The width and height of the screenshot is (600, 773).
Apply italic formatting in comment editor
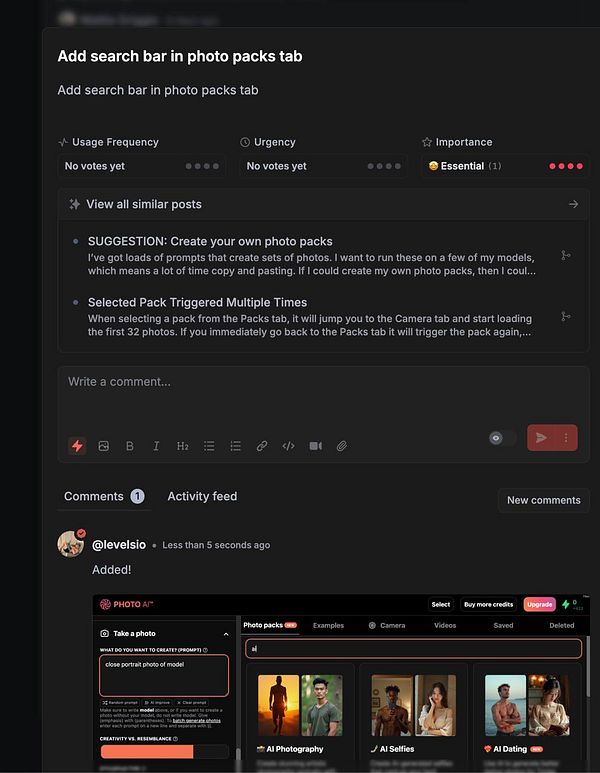[156, 446]
